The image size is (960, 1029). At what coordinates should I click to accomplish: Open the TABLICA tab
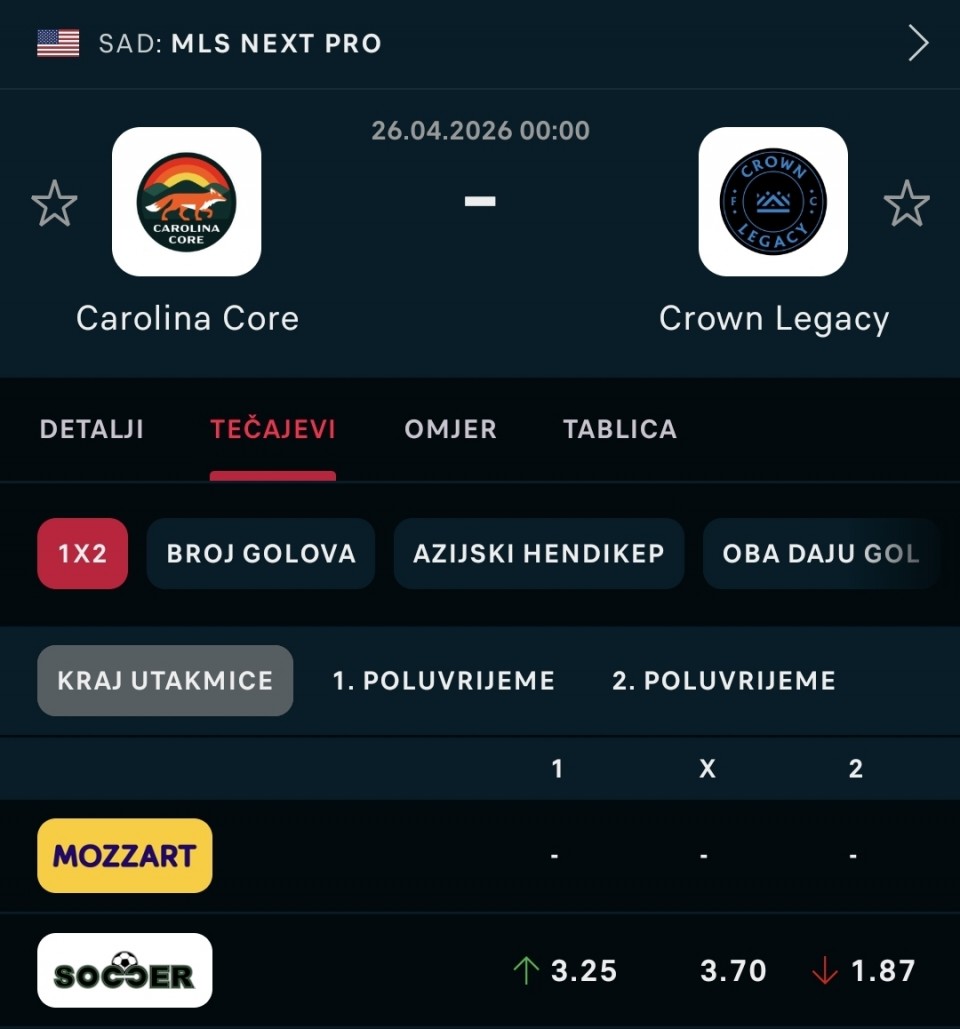coord(620,429)
